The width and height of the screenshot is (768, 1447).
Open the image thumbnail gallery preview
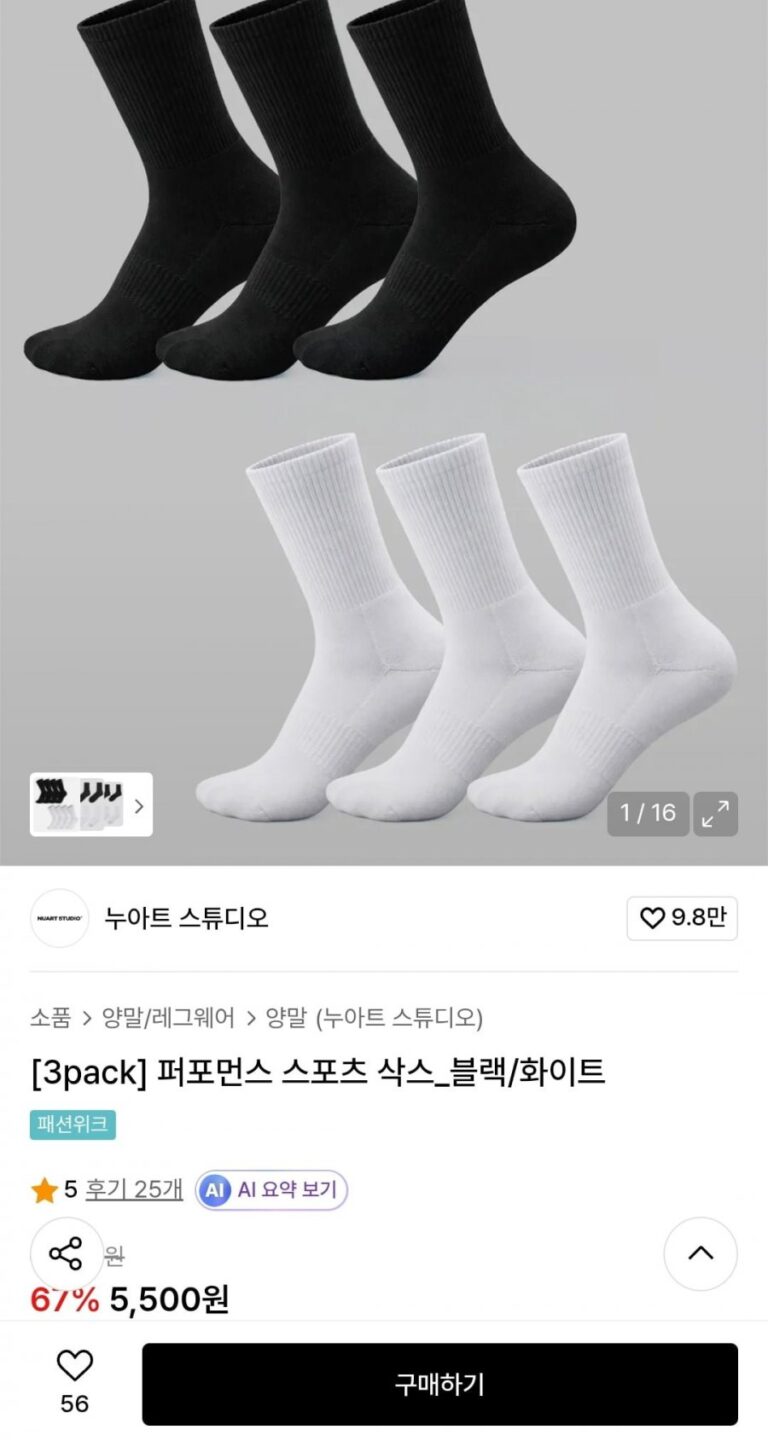point(91,804)
